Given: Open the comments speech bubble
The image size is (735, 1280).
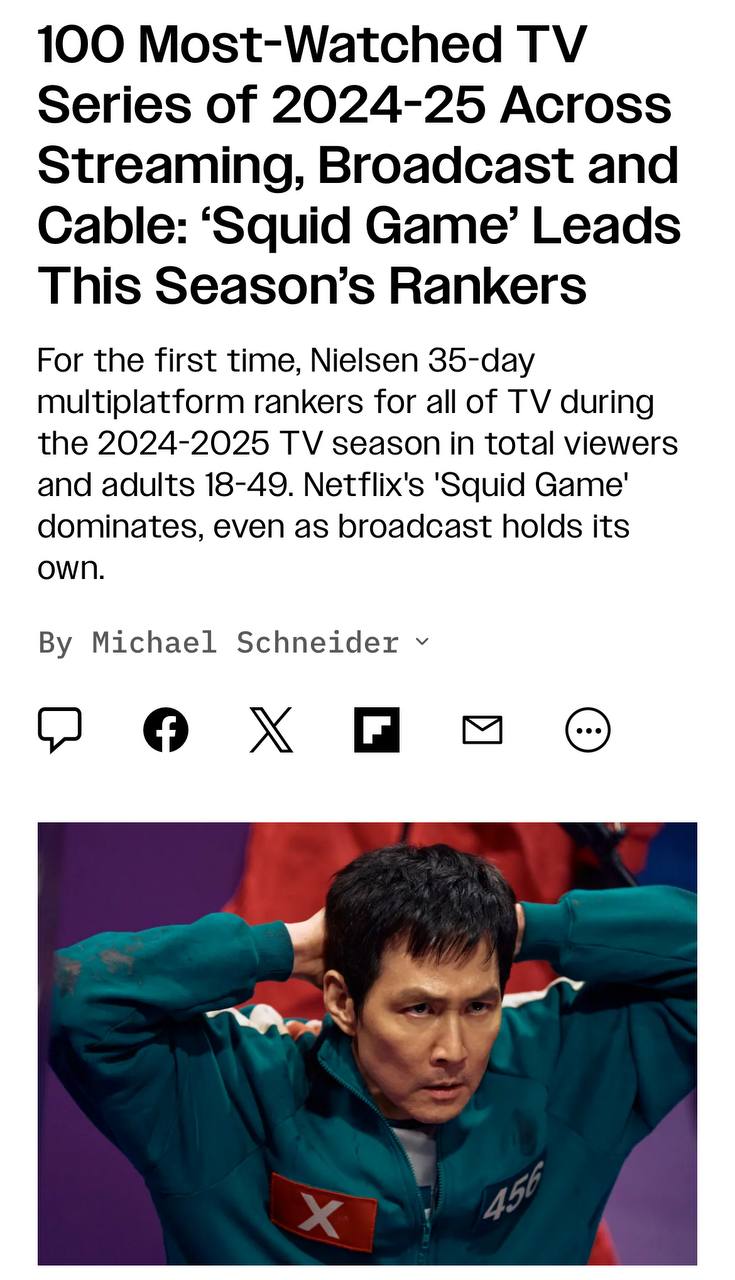Looking at the screenshot, I should click(x=59, y=729).
